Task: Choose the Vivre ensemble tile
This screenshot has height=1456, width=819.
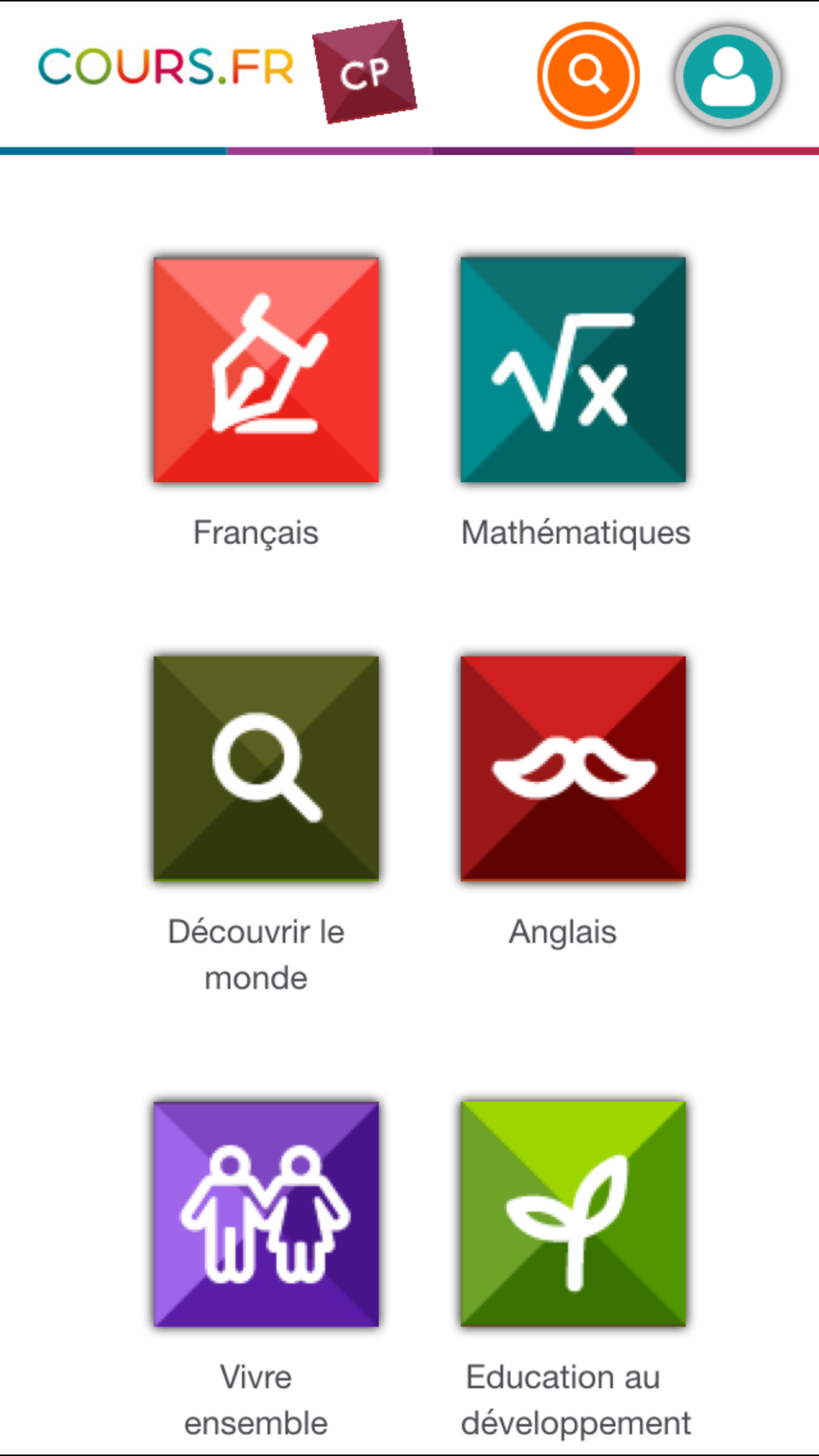Action: coord(266,1214)
